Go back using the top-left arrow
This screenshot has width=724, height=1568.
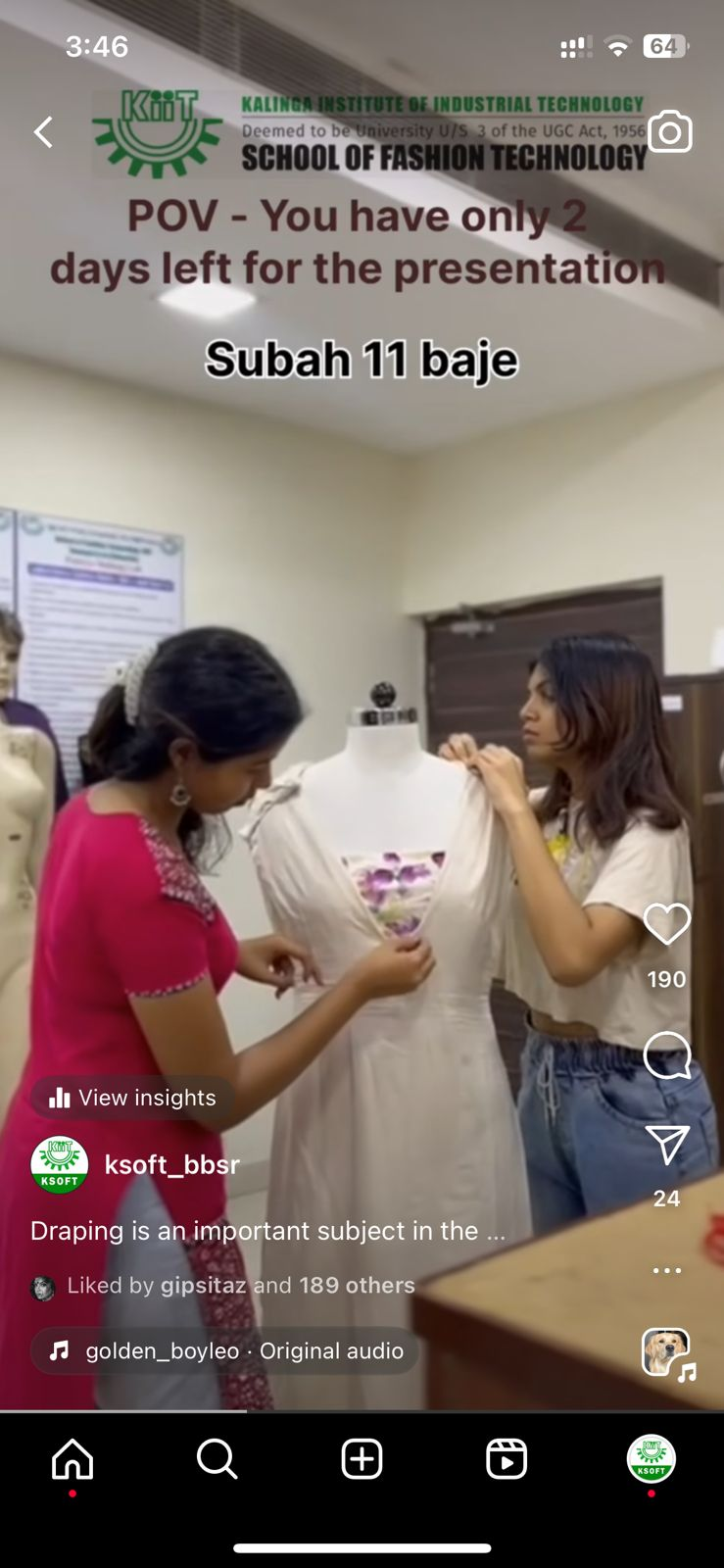pos(43,132)
